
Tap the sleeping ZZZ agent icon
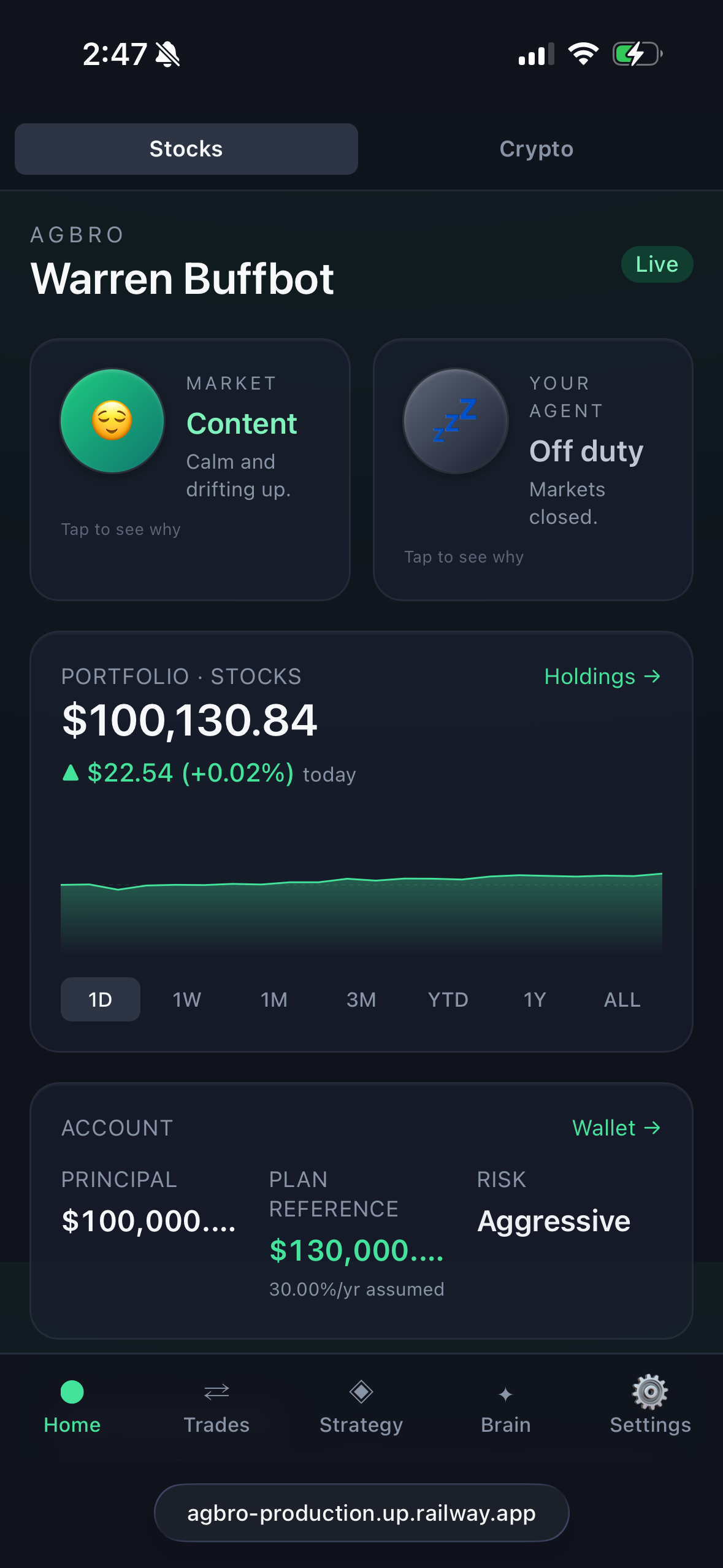pyautogui.click(x=454, y=421)
